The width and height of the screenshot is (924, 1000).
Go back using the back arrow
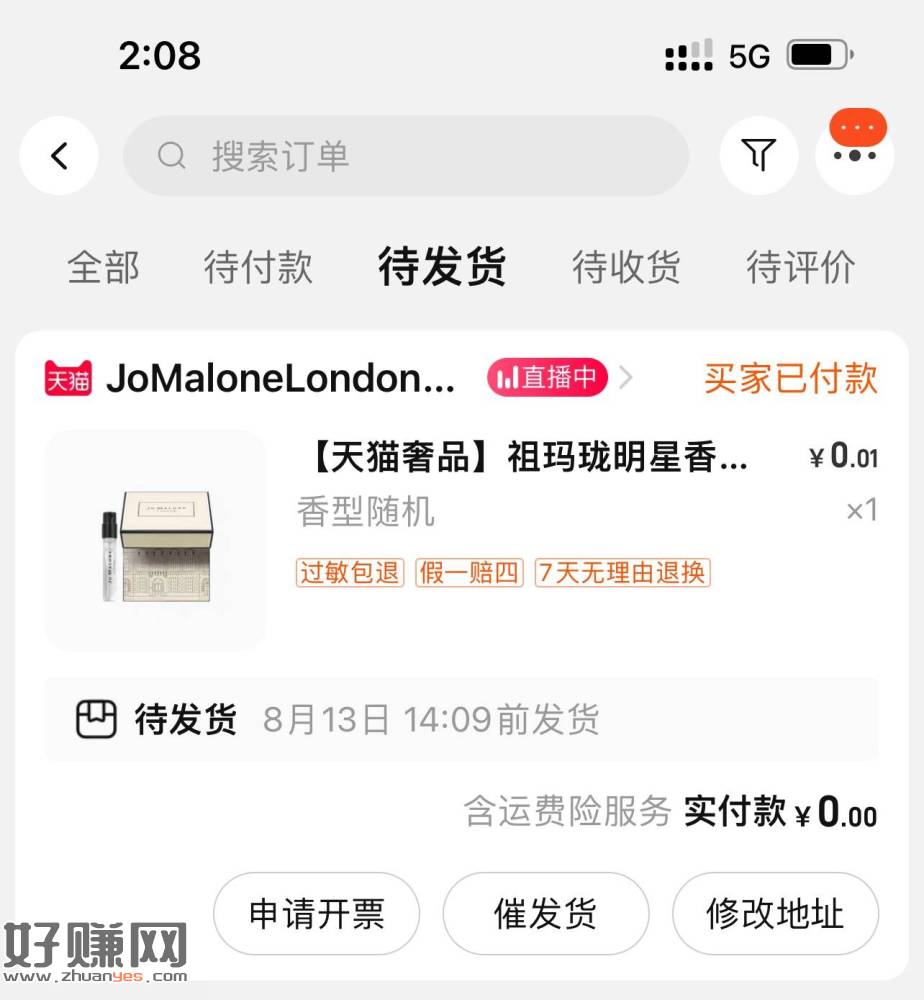59,156
